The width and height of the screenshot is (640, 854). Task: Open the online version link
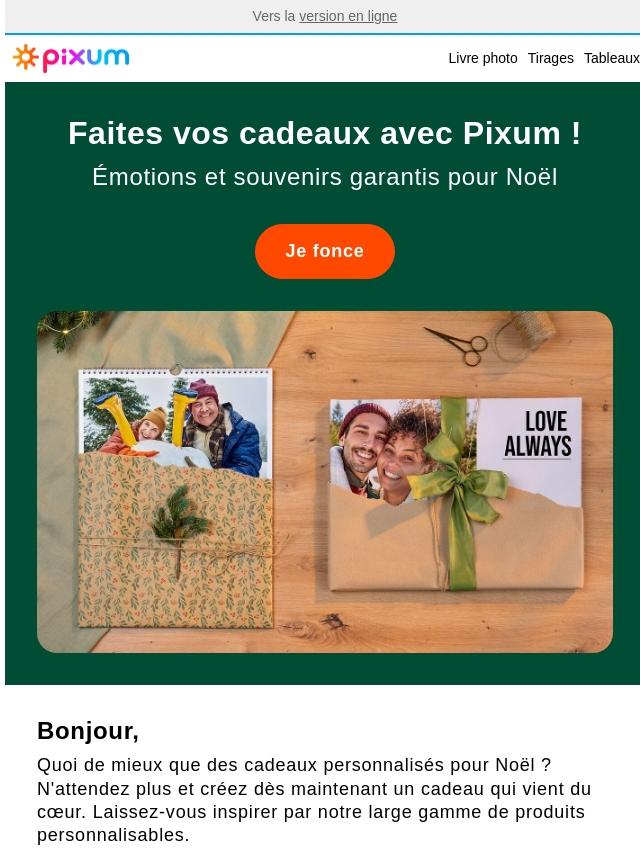tap(347, 16)
